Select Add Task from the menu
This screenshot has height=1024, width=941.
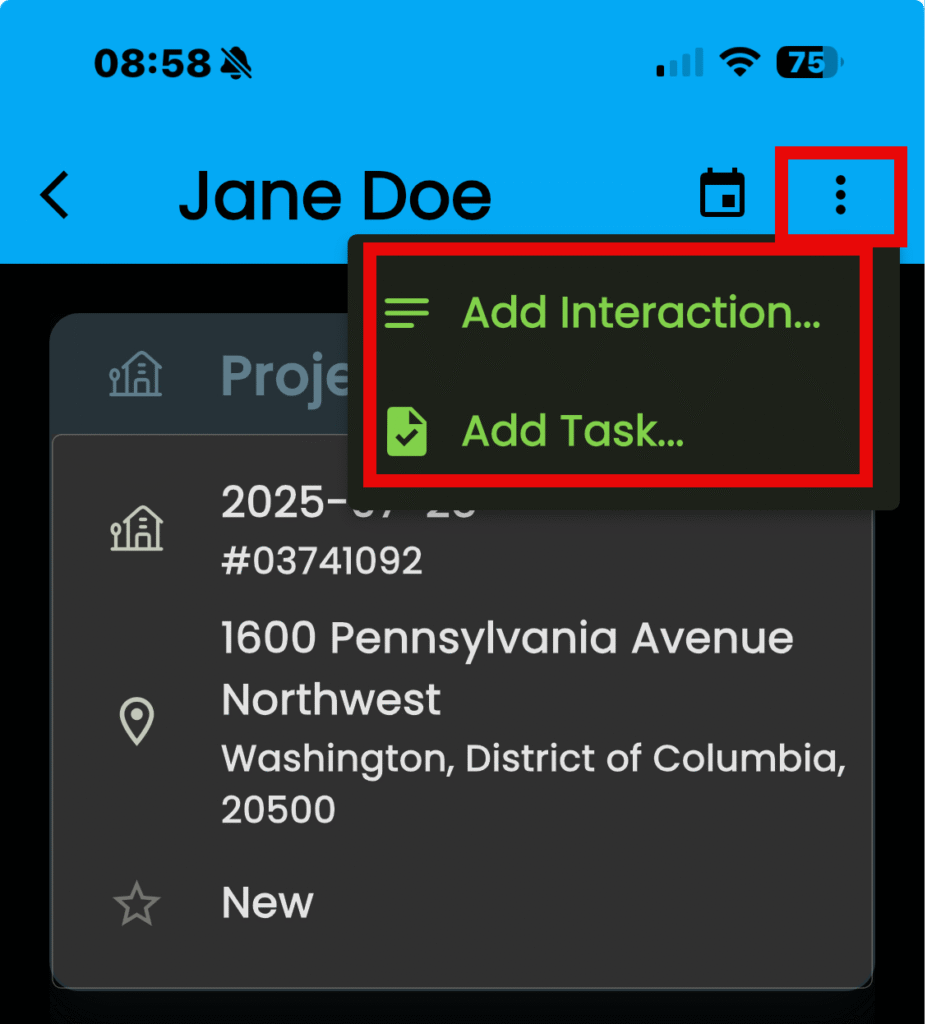[x=572, y=431]
